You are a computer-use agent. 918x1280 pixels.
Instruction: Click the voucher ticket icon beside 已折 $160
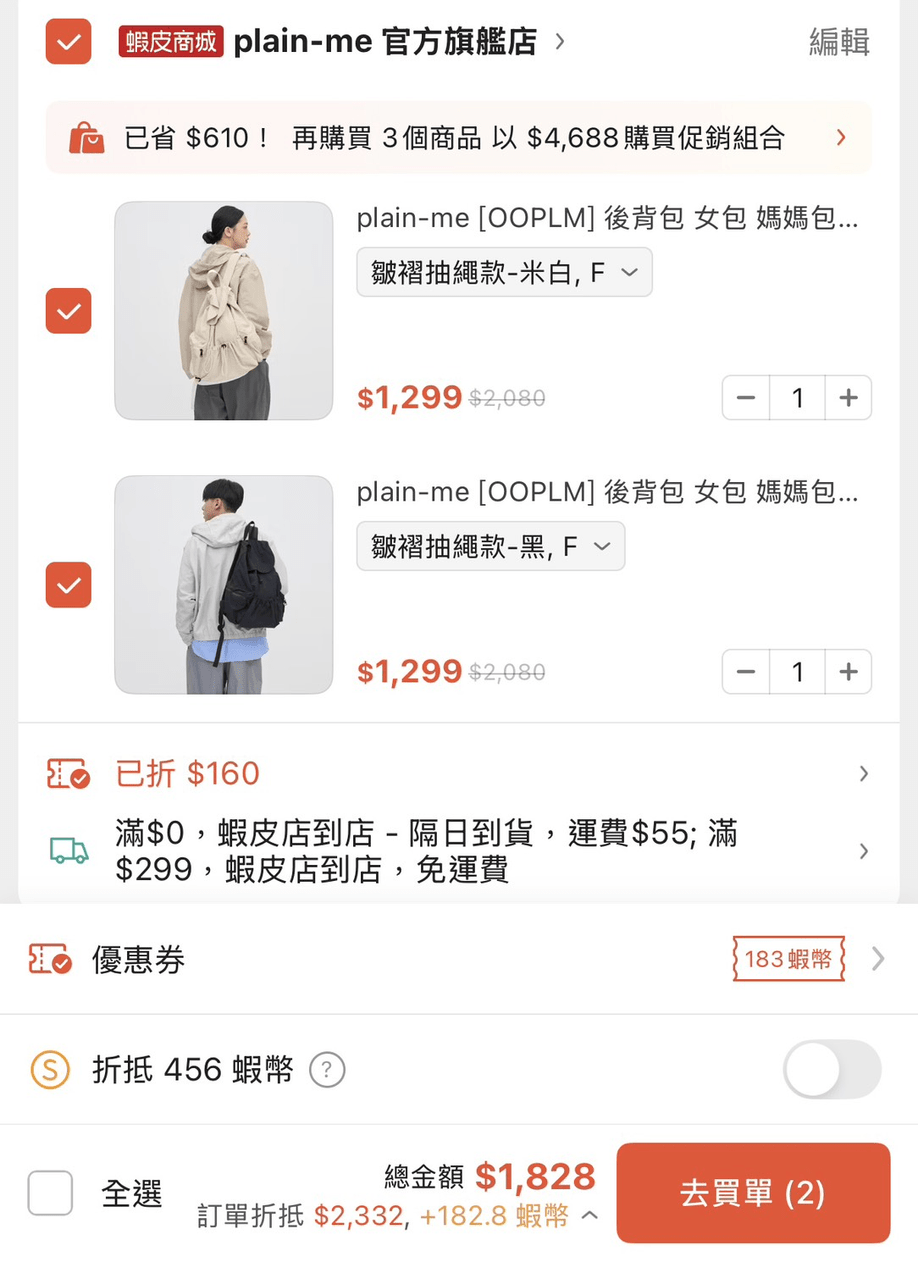point(68,773)
